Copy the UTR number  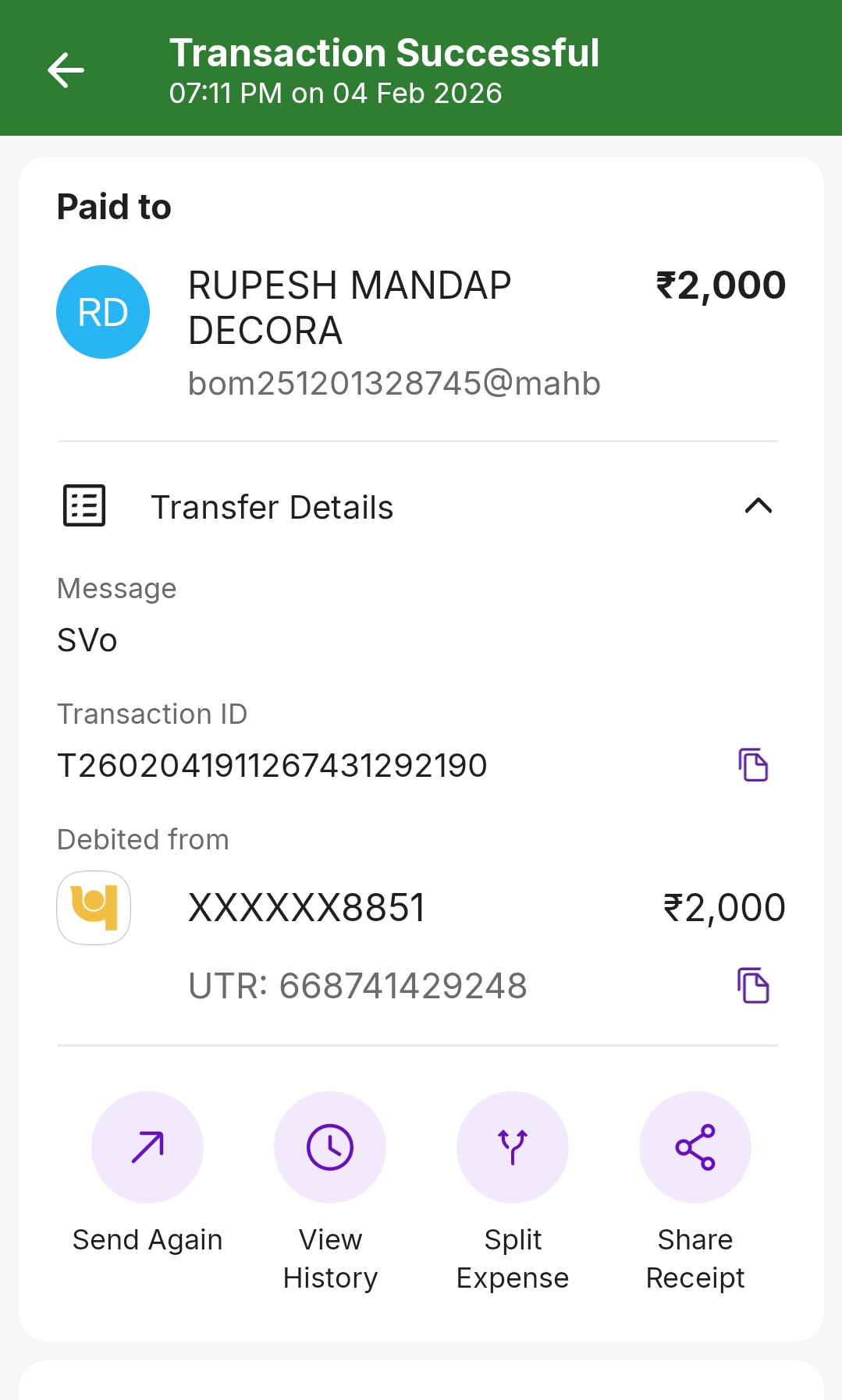click(753, 985)
